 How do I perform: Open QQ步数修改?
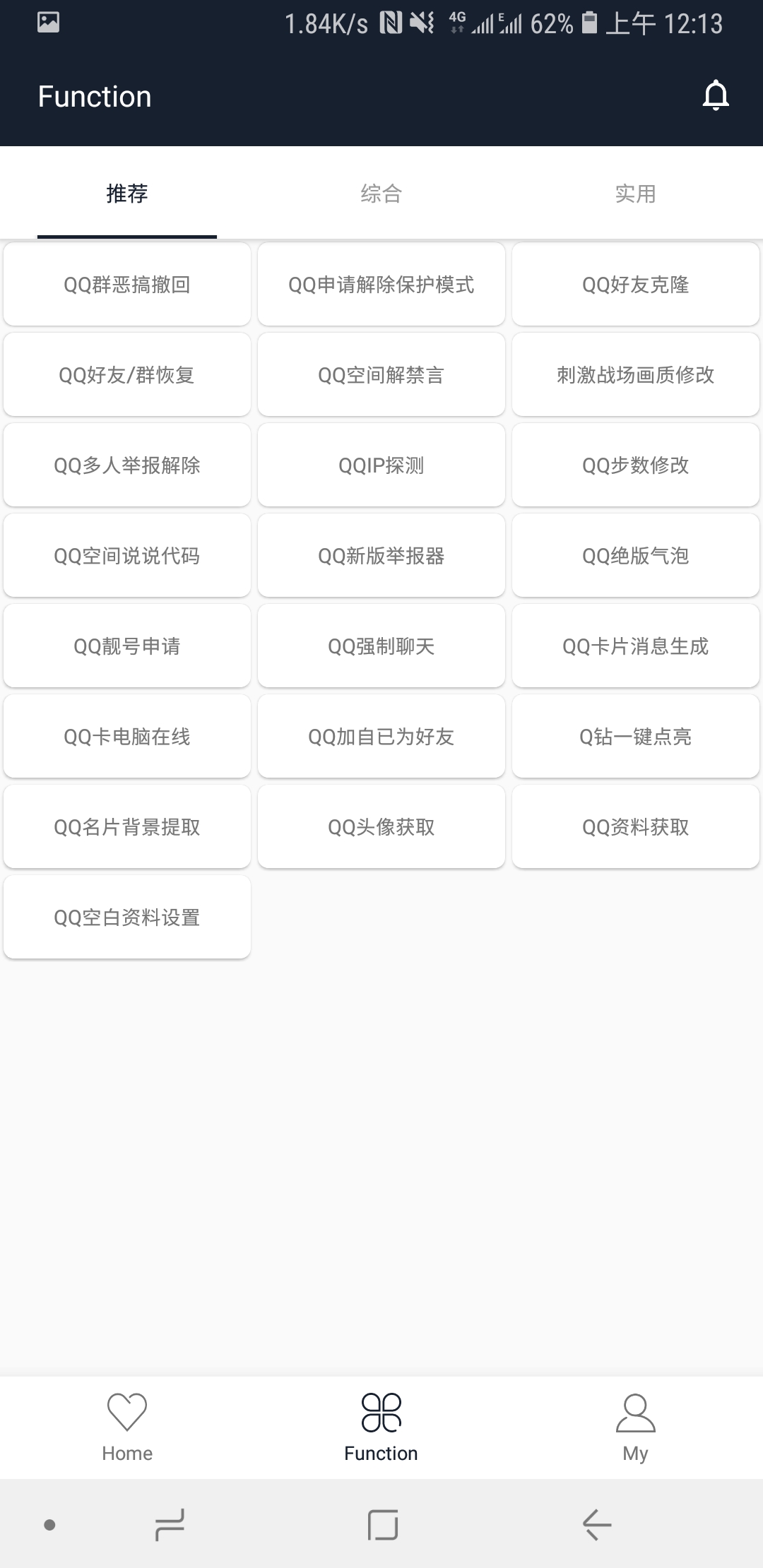pyautogui.click(x=635, y=465)
